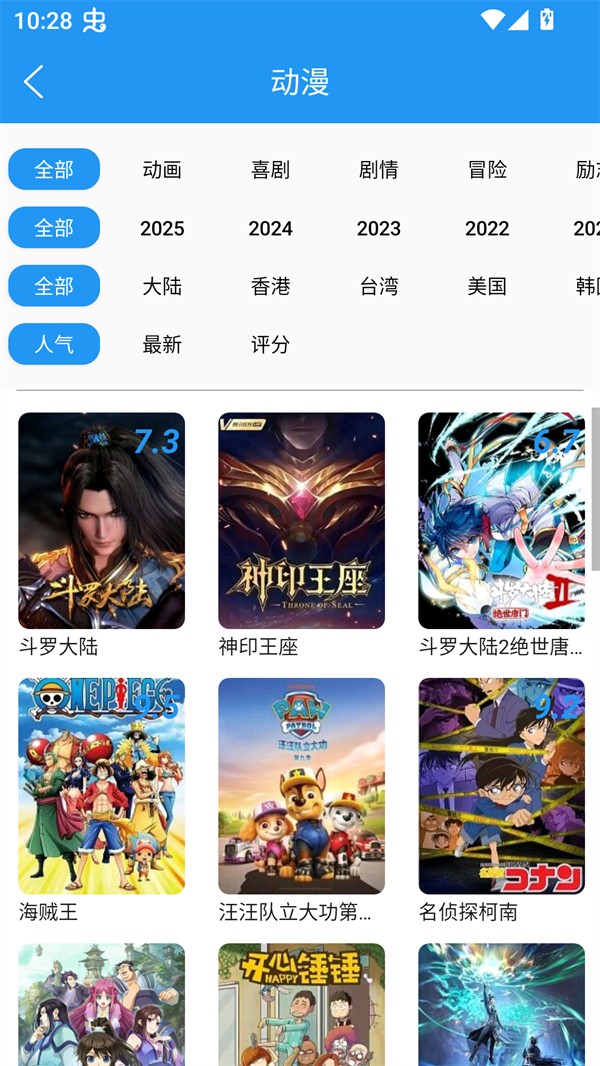This screenshot has width=600, height=1066.
Task: Filter by the 动画 genre
Action: [162, 170]
